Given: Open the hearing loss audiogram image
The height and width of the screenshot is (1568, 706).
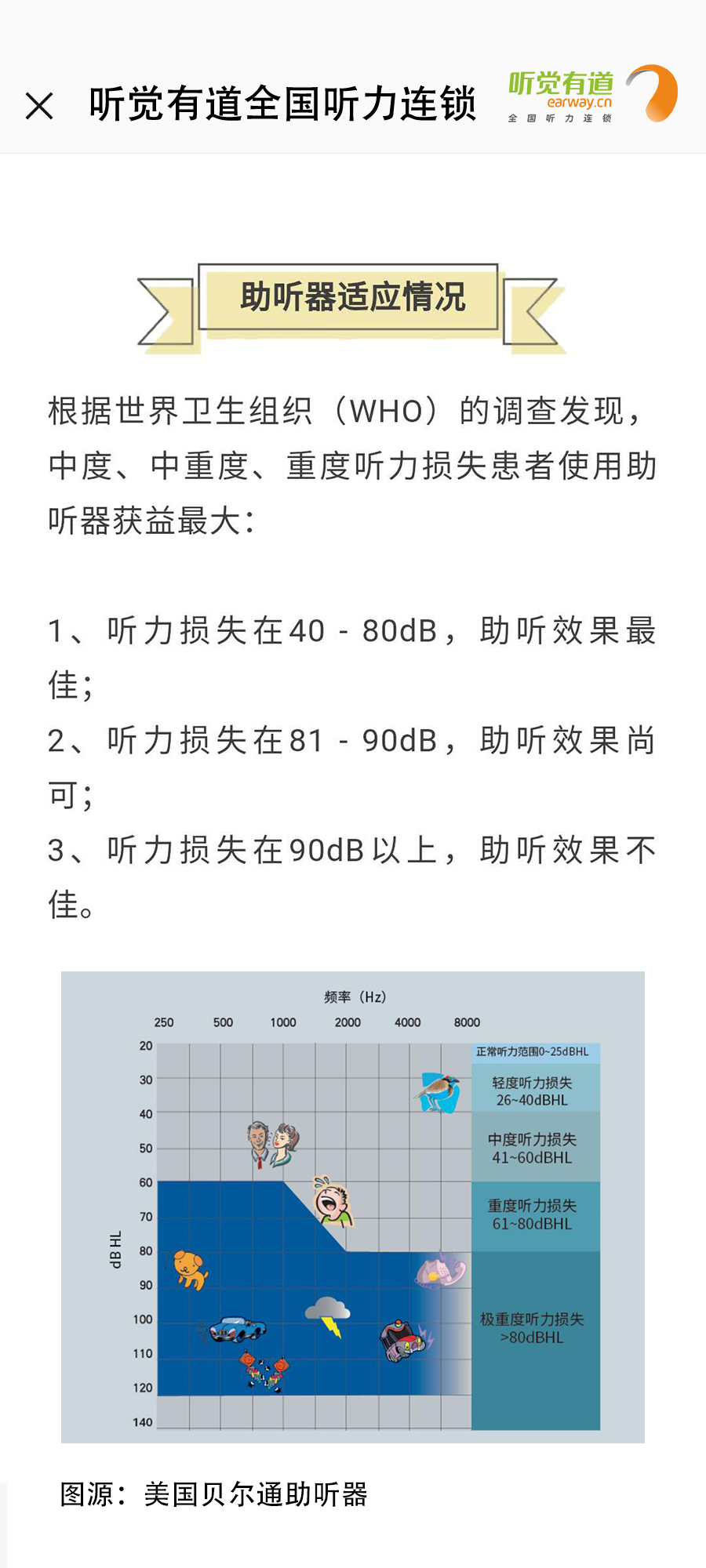Looking at the screenshot, I should pos(352,1207).
